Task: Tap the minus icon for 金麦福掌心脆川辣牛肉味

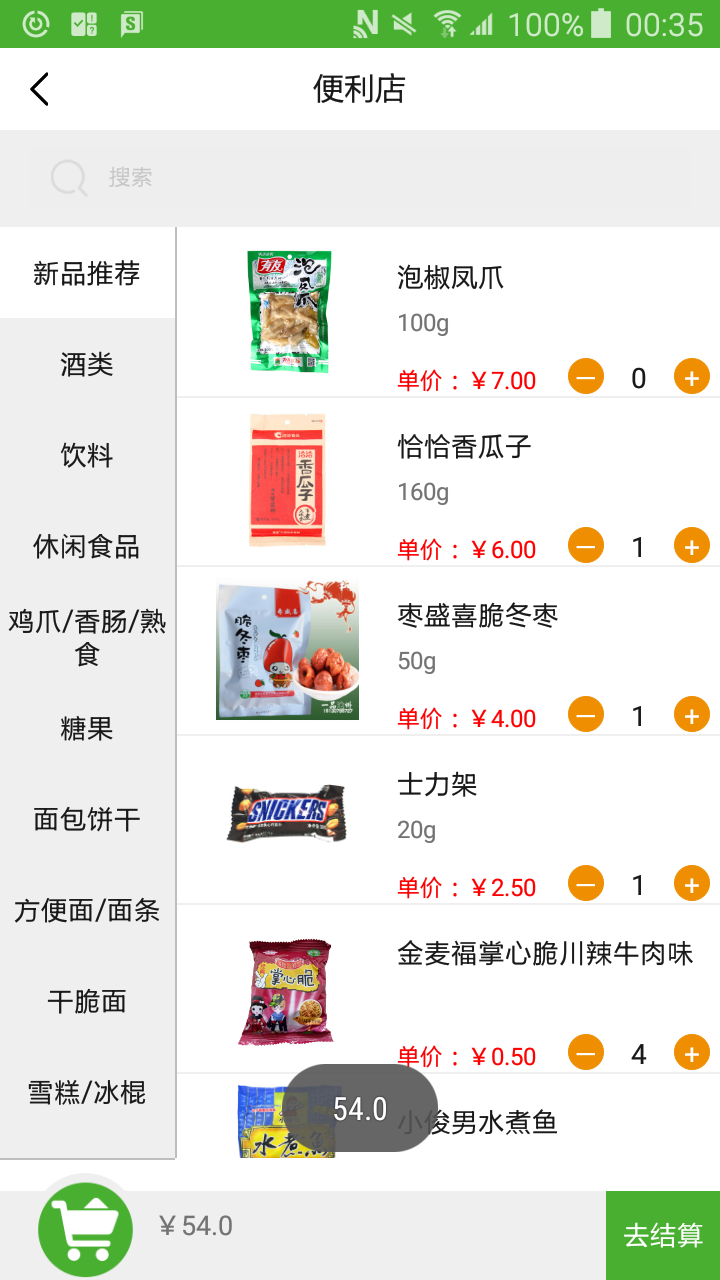Action: click(x=585, y=1052)
